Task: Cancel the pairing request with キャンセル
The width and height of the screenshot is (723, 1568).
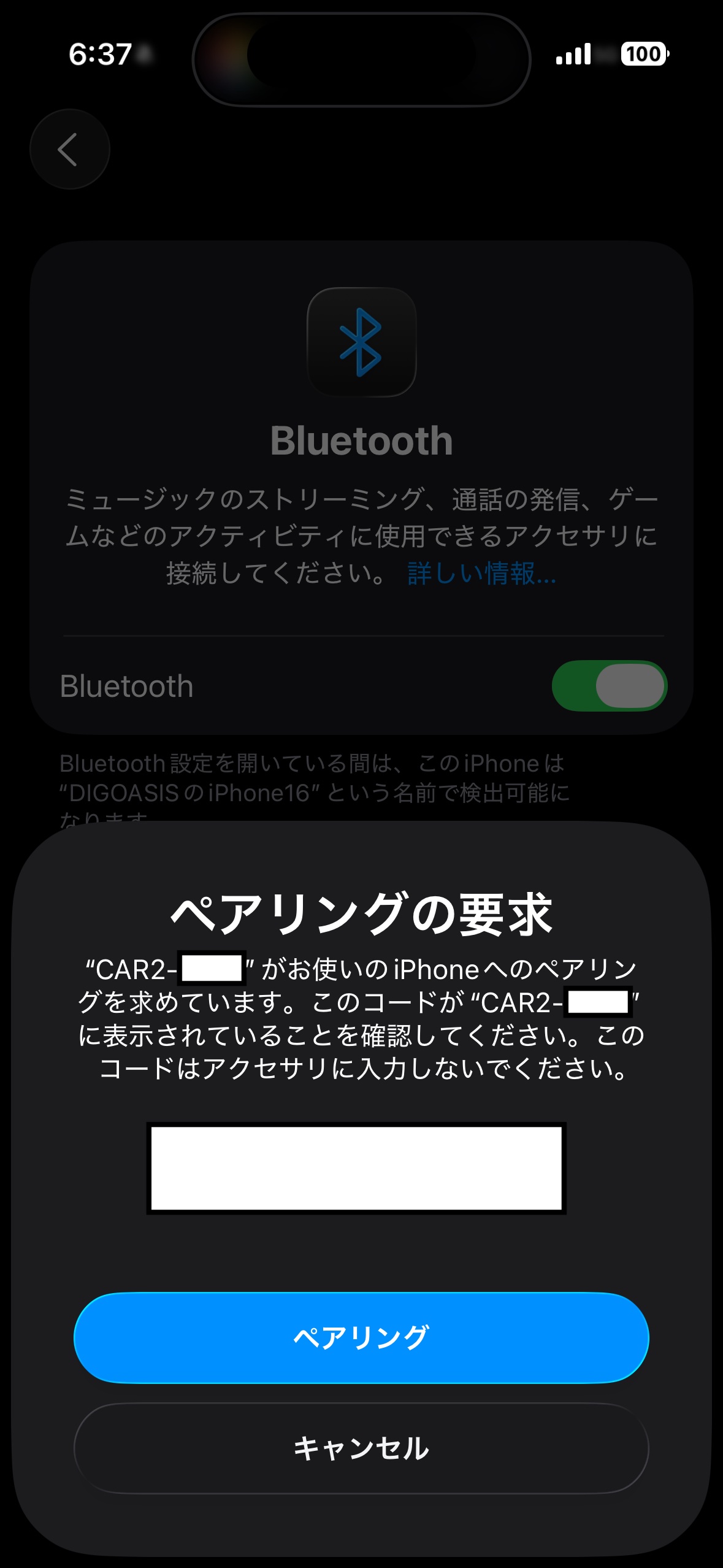Action: click(x=361, y=1448)
